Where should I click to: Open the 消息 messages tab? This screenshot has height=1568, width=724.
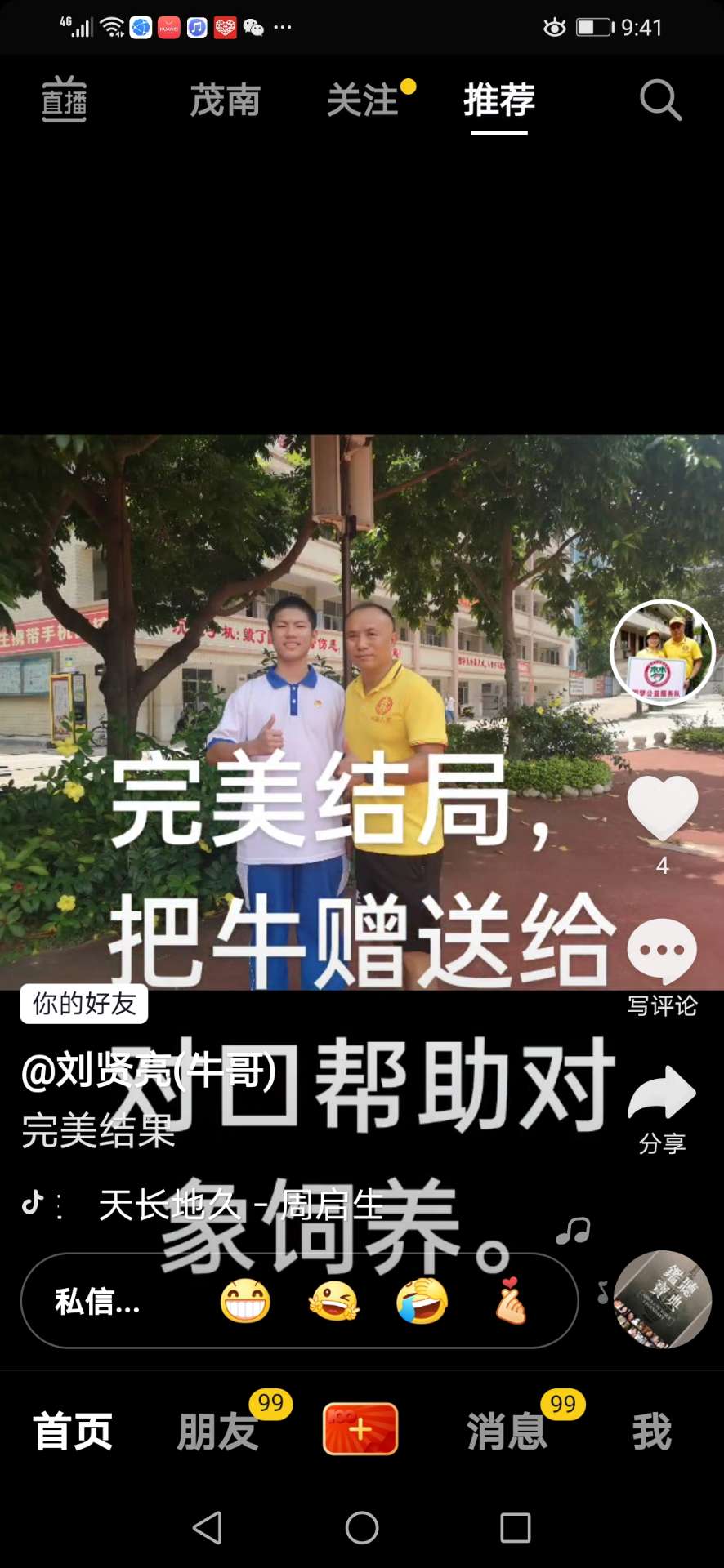coord(507,1432)
